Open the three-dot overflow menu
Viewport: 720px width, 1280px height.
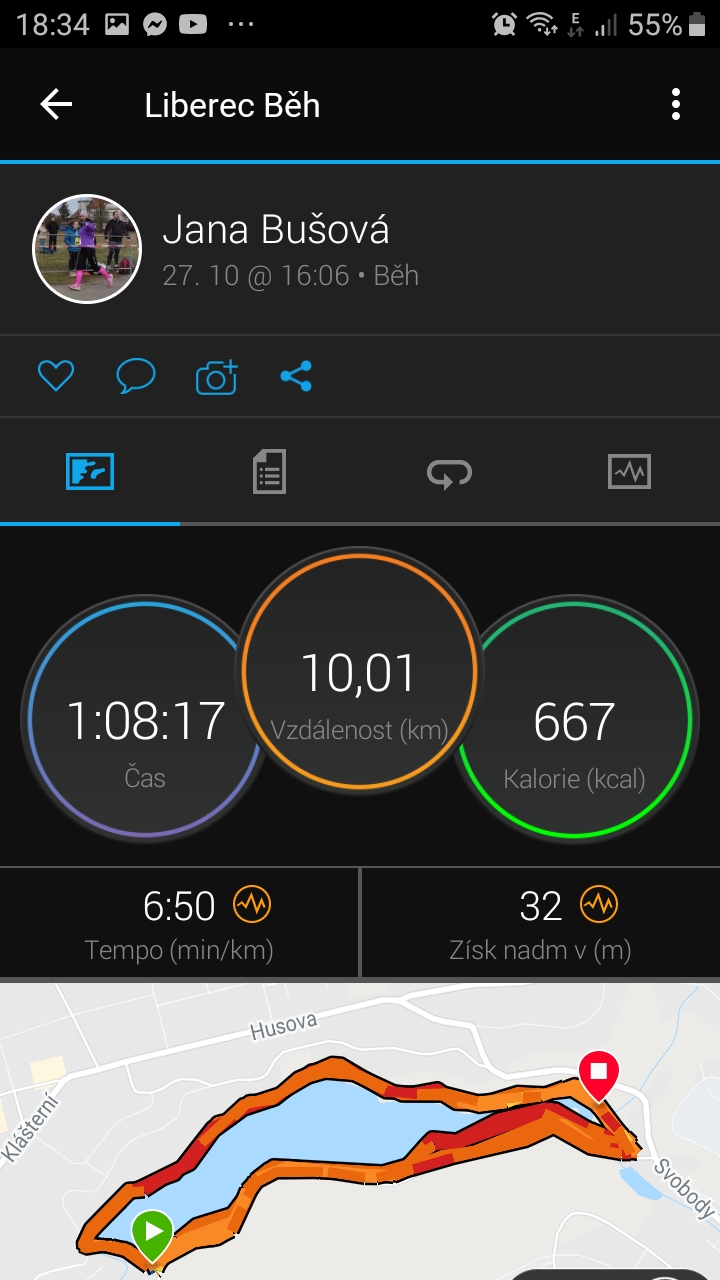(676, 104)
